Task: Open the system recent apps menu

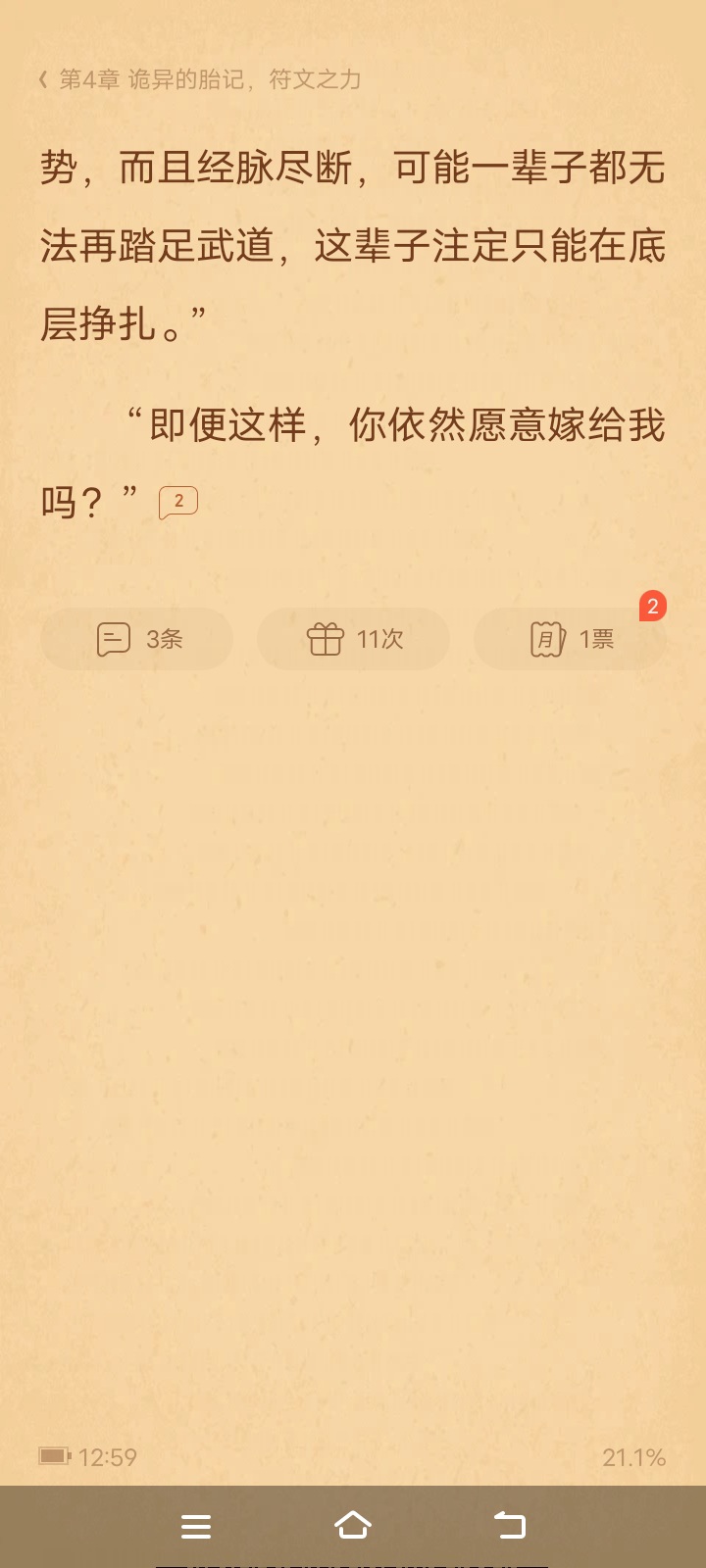Action: 196,1526
